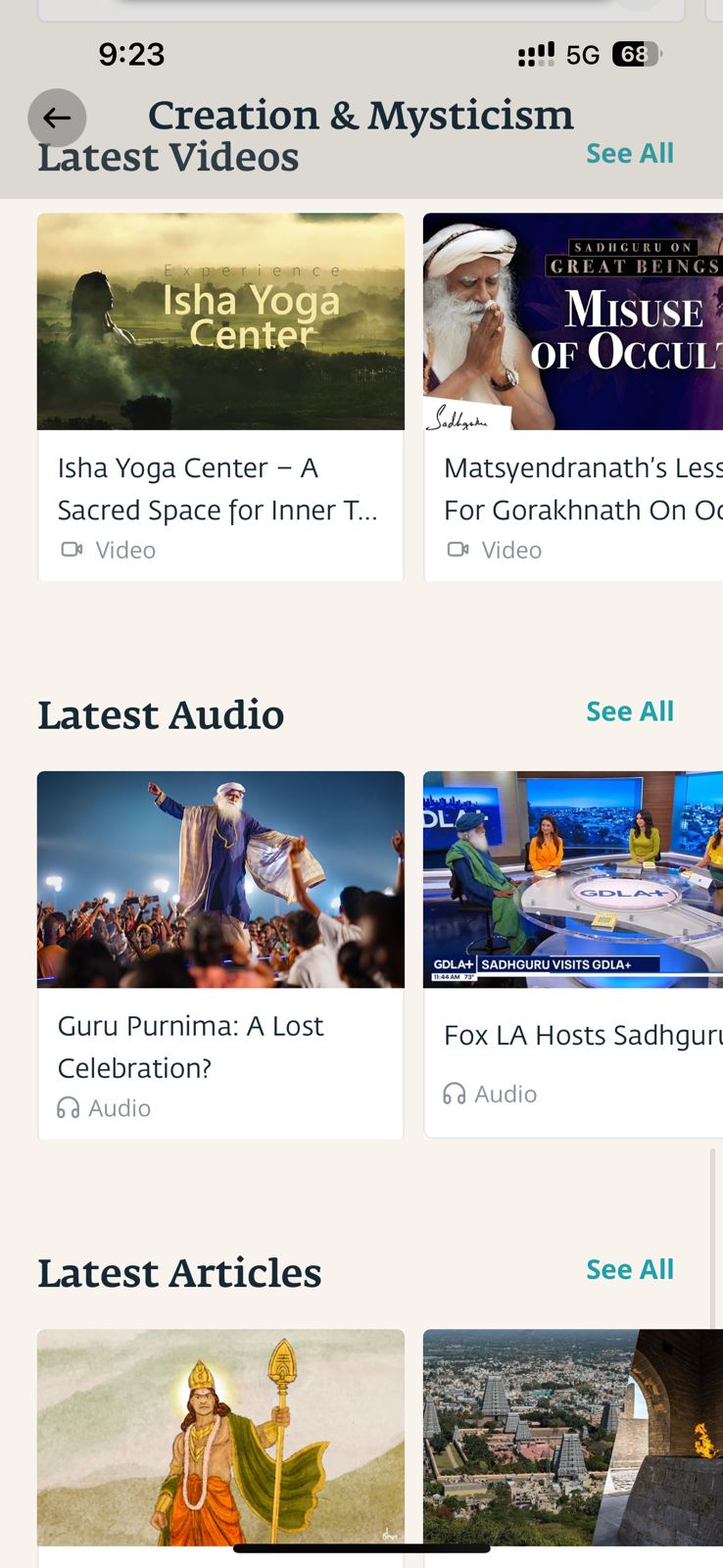Open Matsyendranath's Lesson for Gorakhnath video

coord(573,396)
